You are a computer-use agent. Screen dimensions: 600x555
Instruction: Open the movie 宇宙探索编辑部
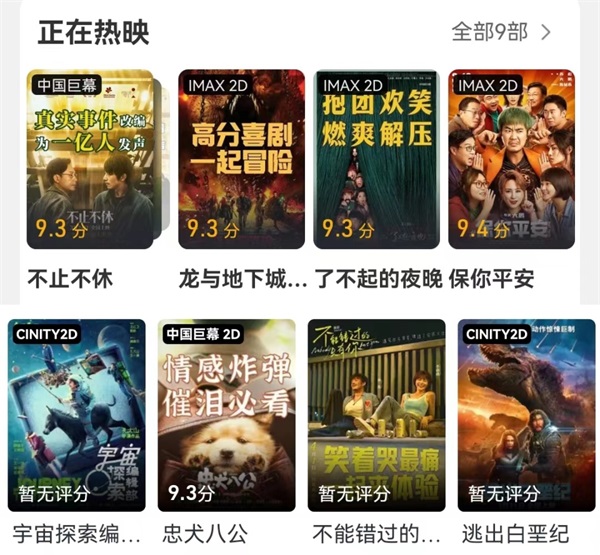(x=76, y=415)
